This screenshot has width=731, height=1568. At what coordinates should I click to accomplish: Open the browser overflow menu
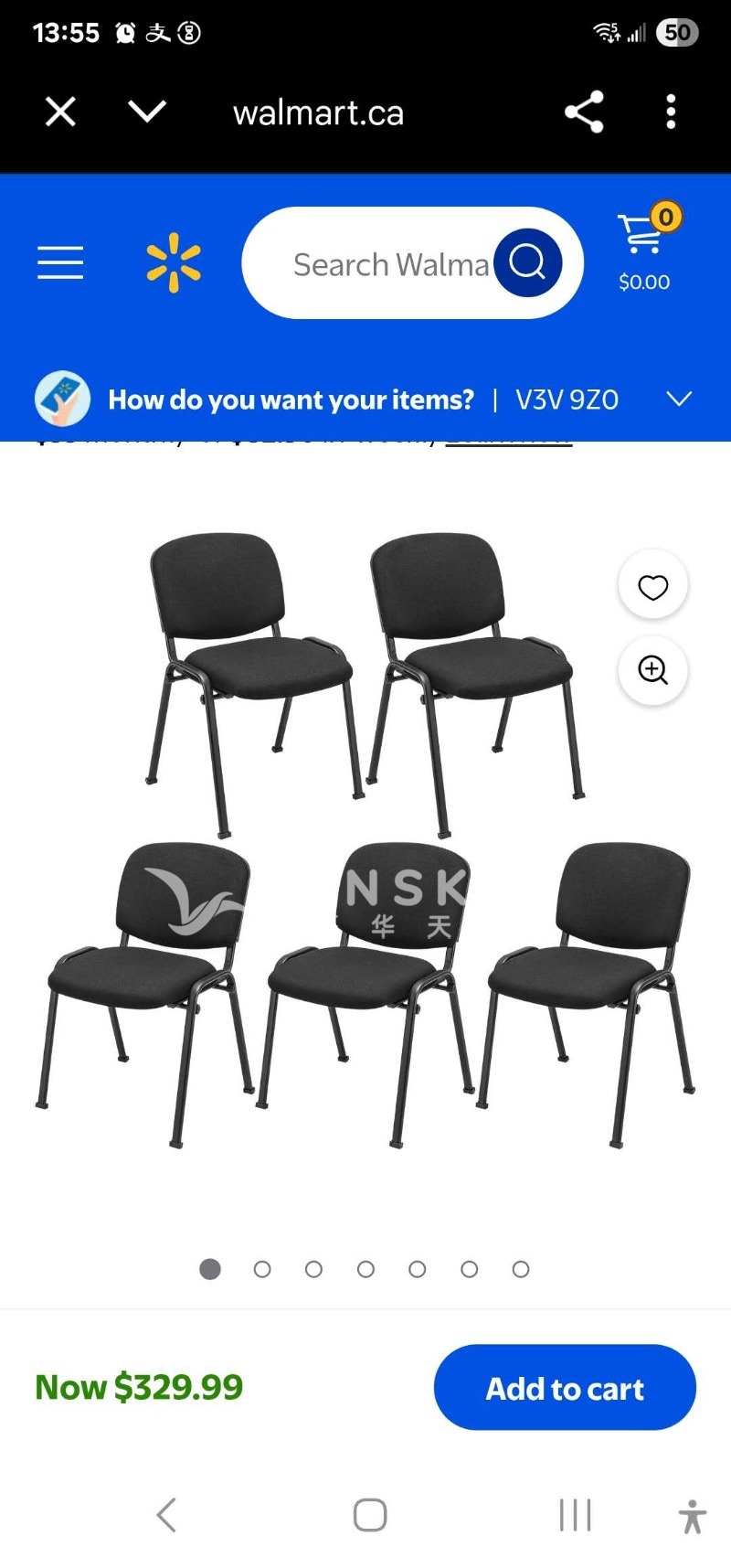tap(671, 112)
